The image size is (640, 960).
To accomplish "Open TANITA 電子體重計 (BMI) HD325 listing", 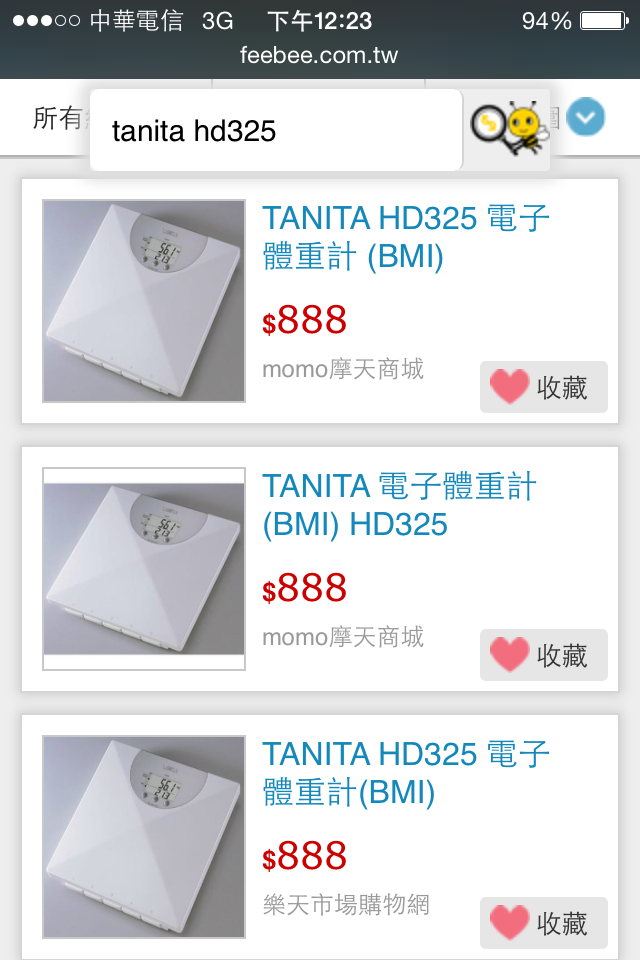I will 398,505.
